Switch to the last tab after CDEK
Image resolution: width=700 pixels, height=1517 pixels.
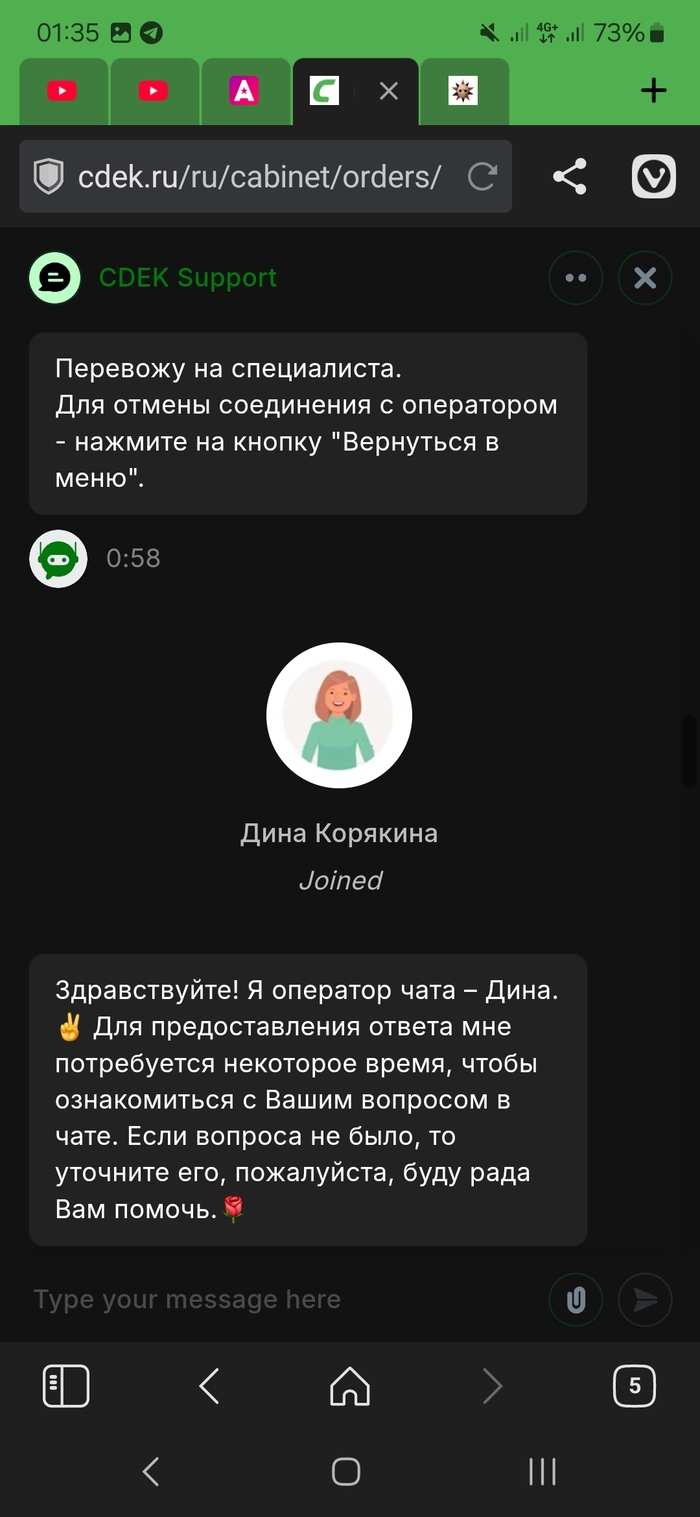click(x=463, y=91)
